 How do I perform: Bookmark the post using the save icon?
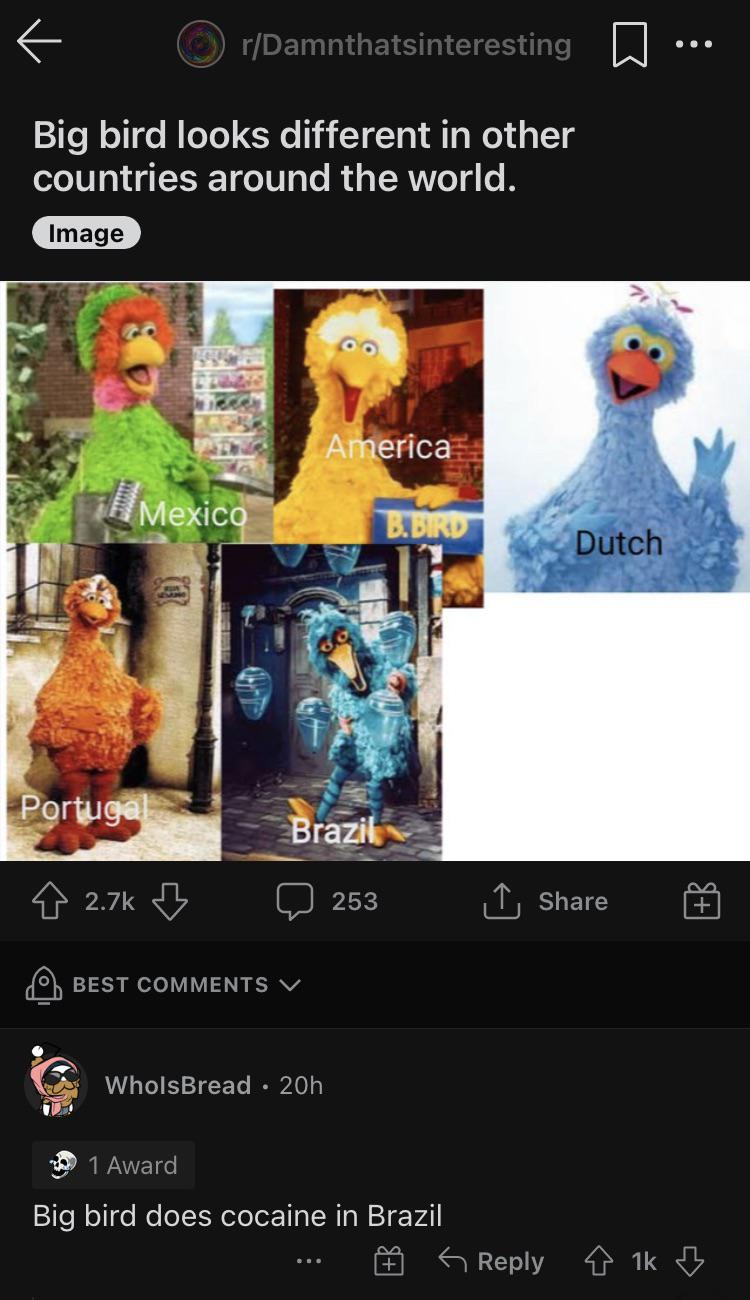coord(628,41)
